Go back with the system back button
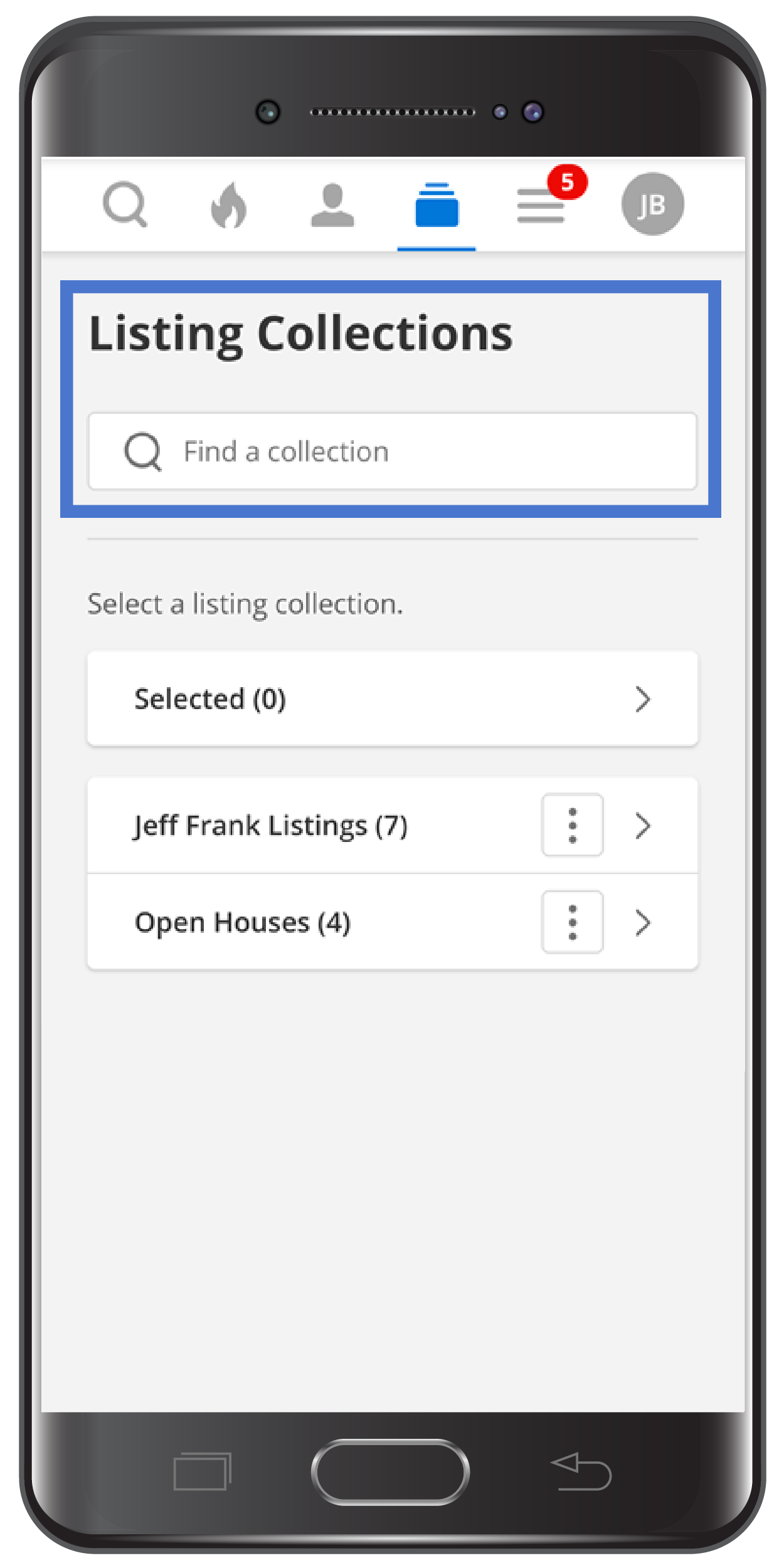 (x=581, y=1471)
